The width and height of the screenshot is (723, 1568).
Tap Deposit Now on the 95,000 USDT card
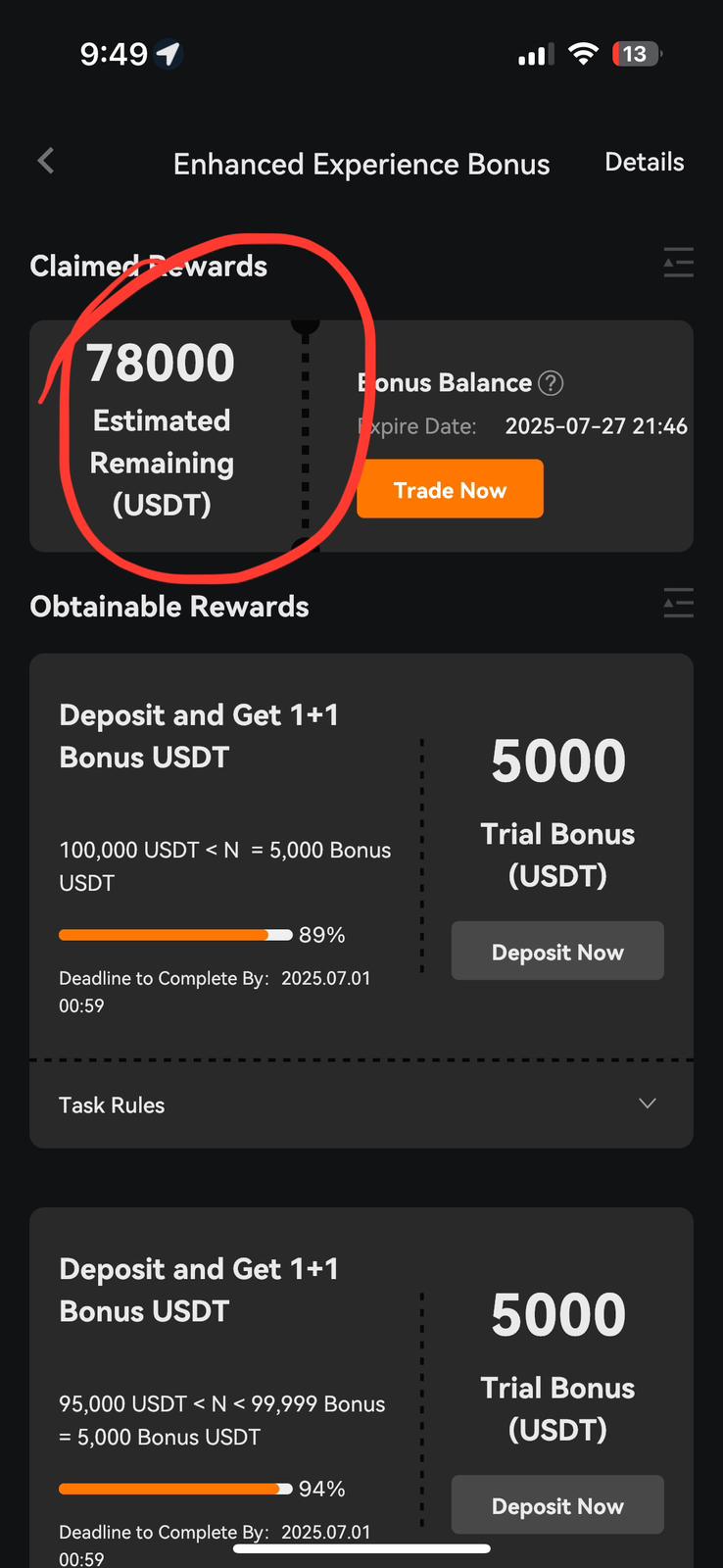coord(557,1504)
